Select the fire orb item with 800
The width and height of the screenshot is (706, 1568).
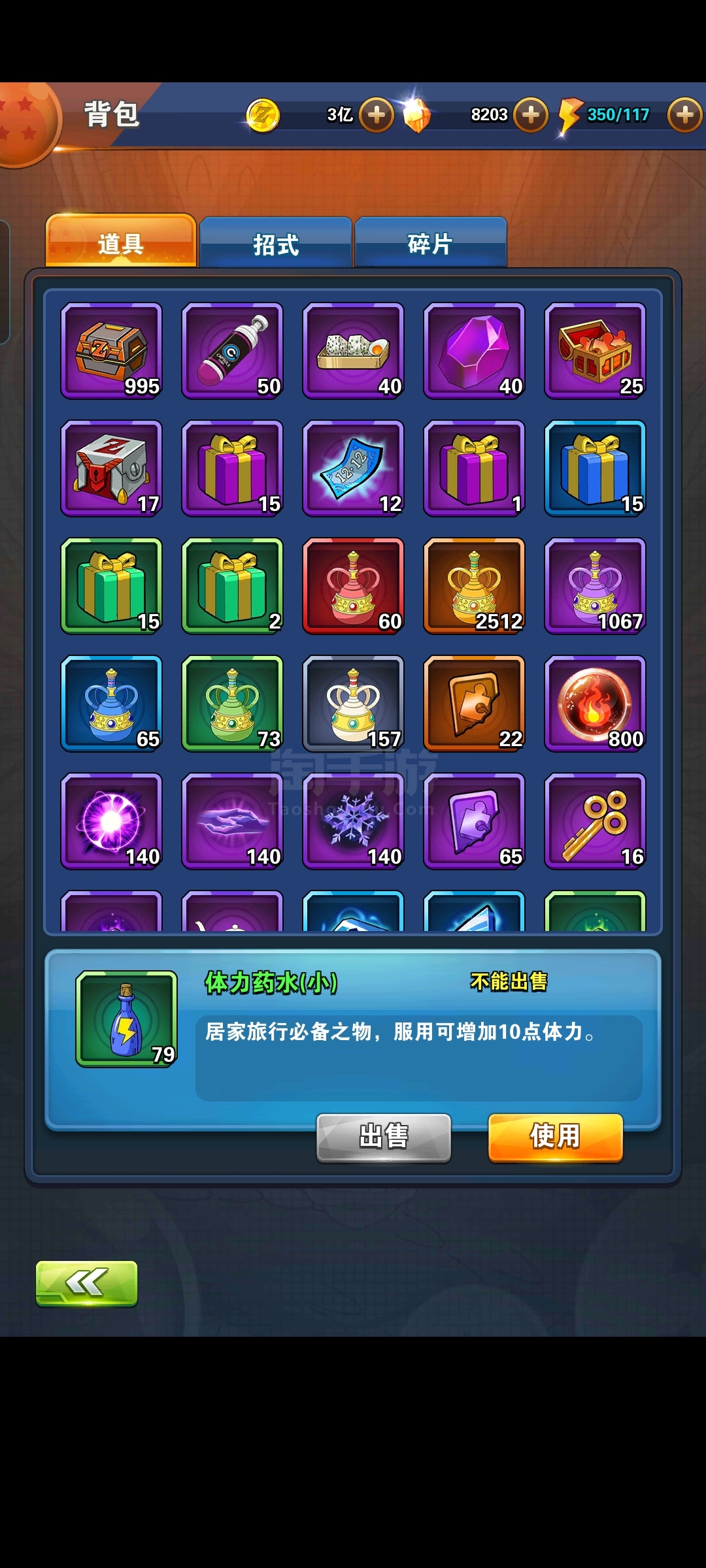tap(595, 704)
